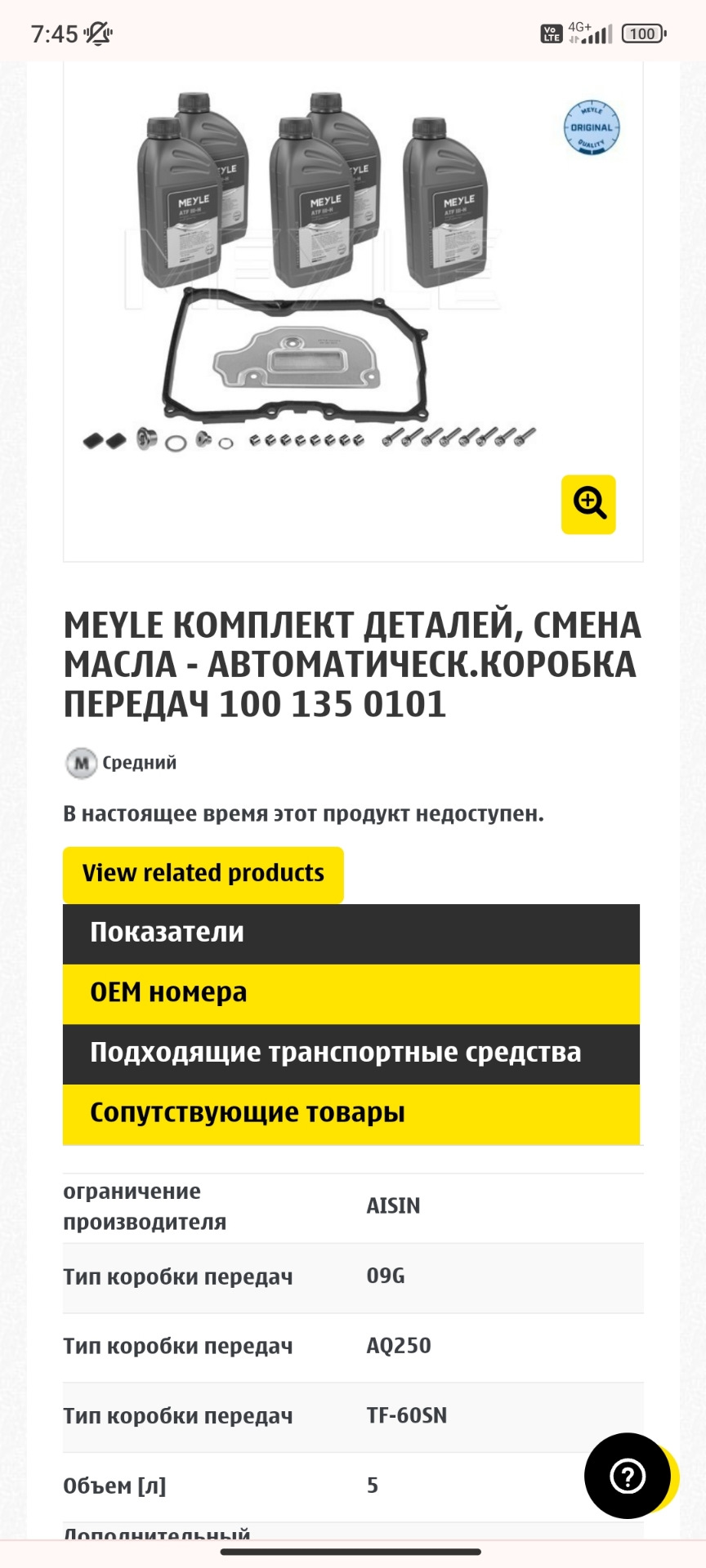Tap View related products button
This screenshot has height=1568, width=706.
pos(203,874)
